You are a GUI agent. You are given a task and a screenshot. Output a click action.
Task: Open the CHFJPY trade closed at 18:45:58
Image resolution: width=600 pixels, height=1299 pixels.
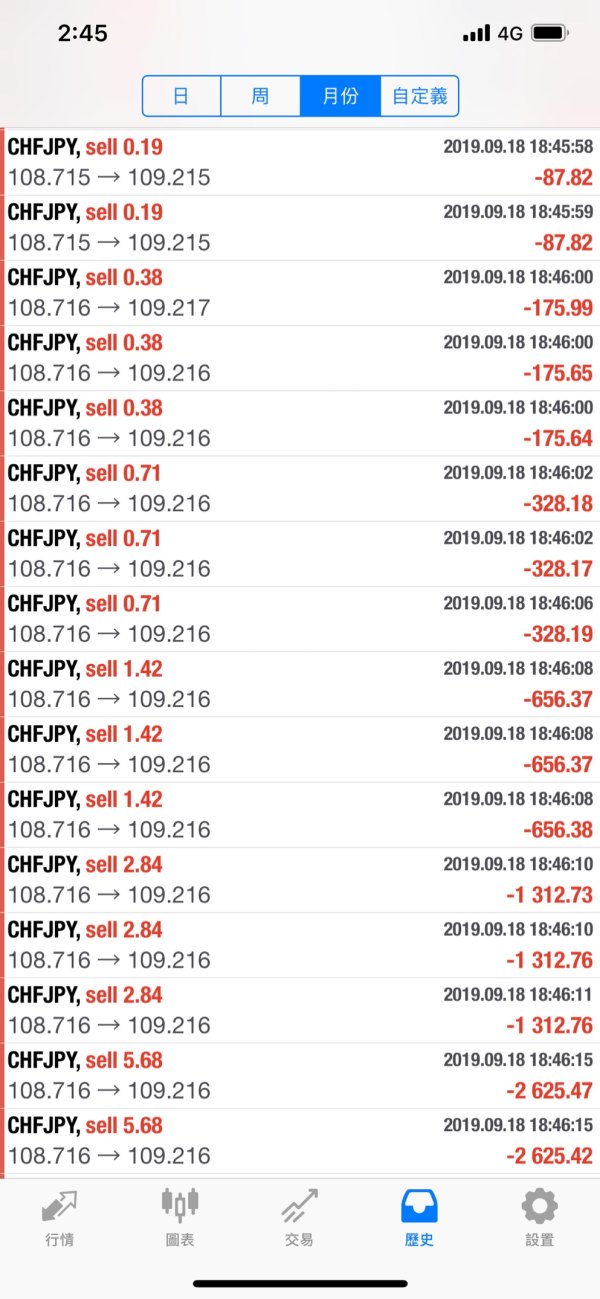300,162
